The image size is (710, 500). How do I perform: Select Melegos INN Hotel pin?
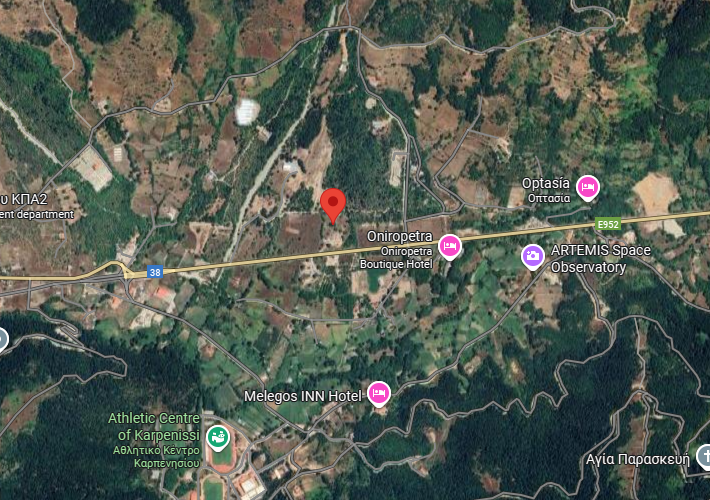pyautogui.click(x=379, y=393)
